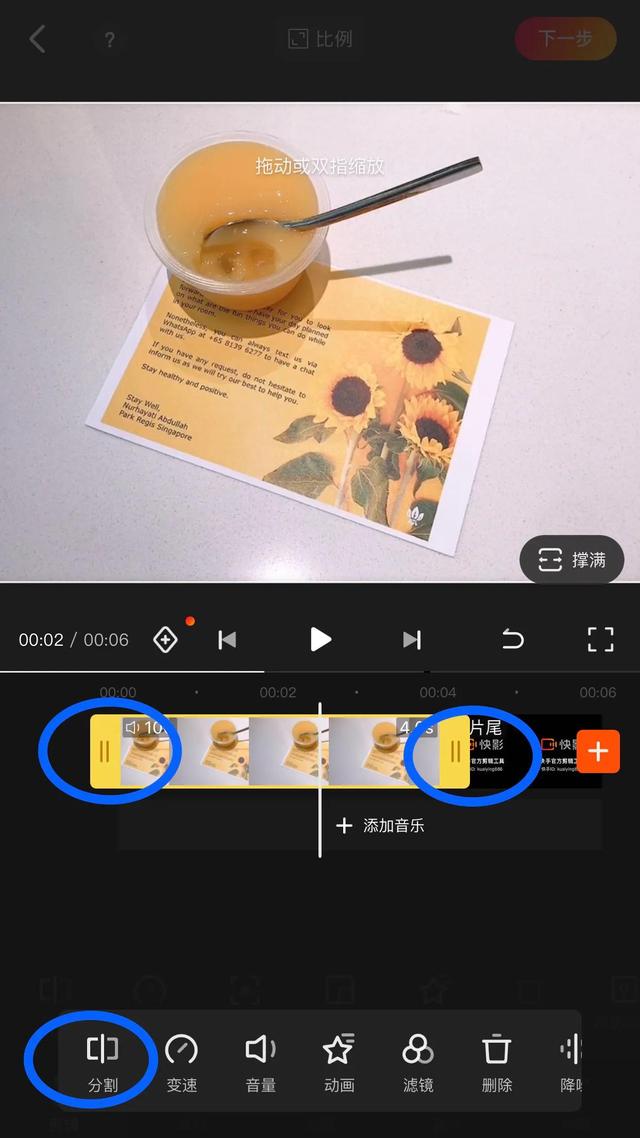Enter fullscreen preview
This screenshot has height=1138, width=640.
point(600,640)
